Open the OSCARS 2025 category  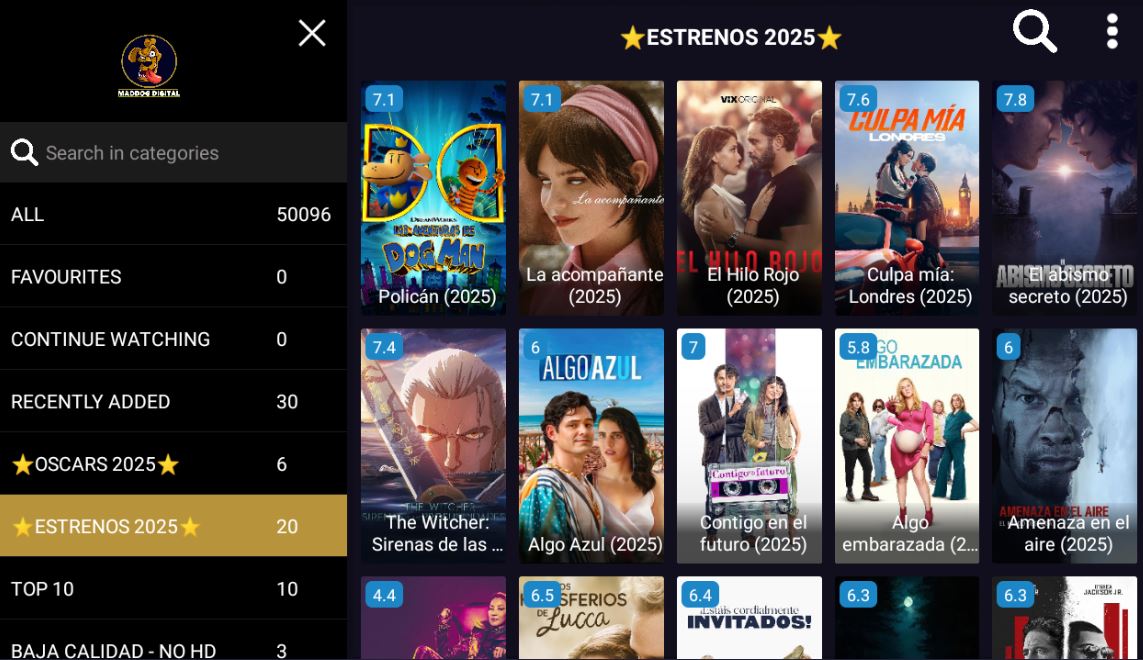172,464
